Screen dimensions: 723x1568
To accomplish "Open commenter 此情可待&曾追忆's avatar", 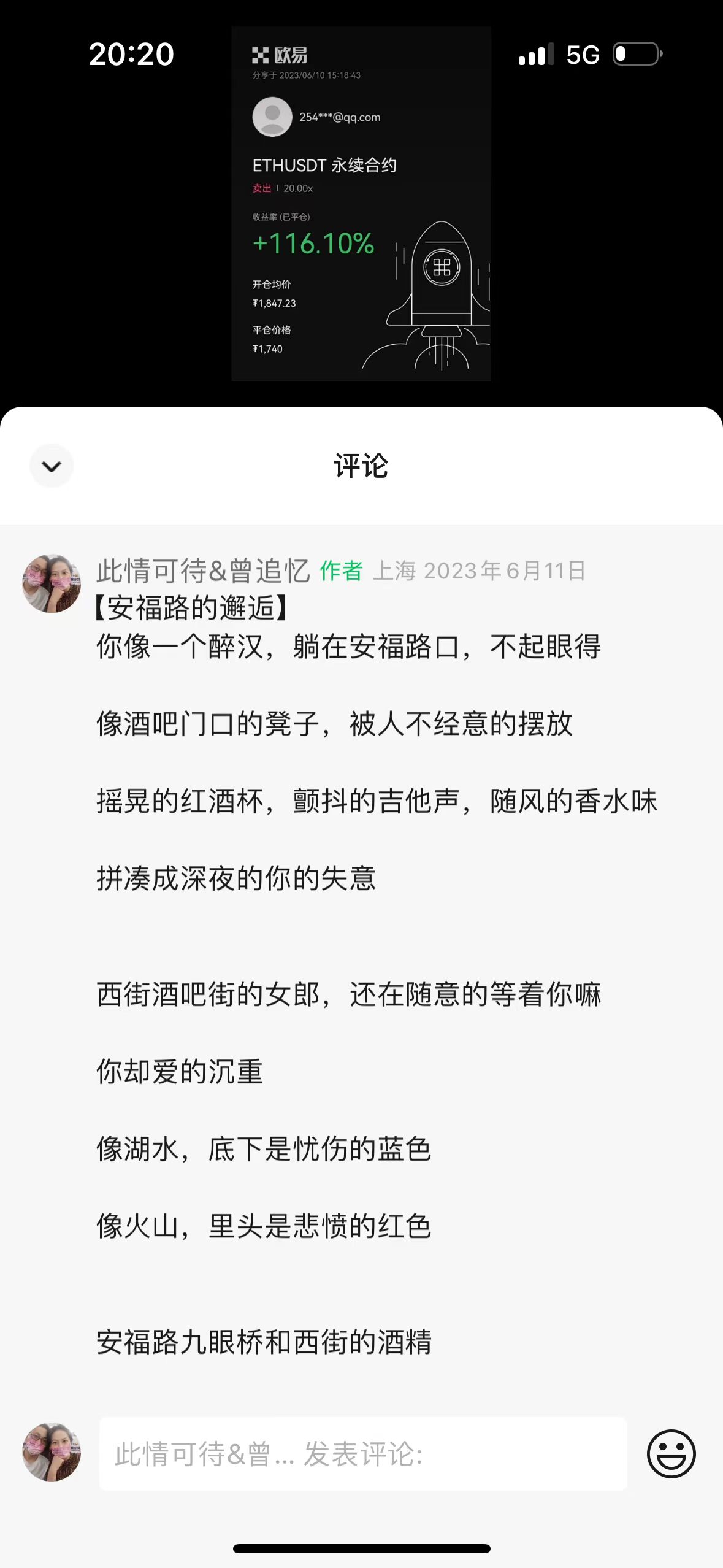I will (52, 583).
